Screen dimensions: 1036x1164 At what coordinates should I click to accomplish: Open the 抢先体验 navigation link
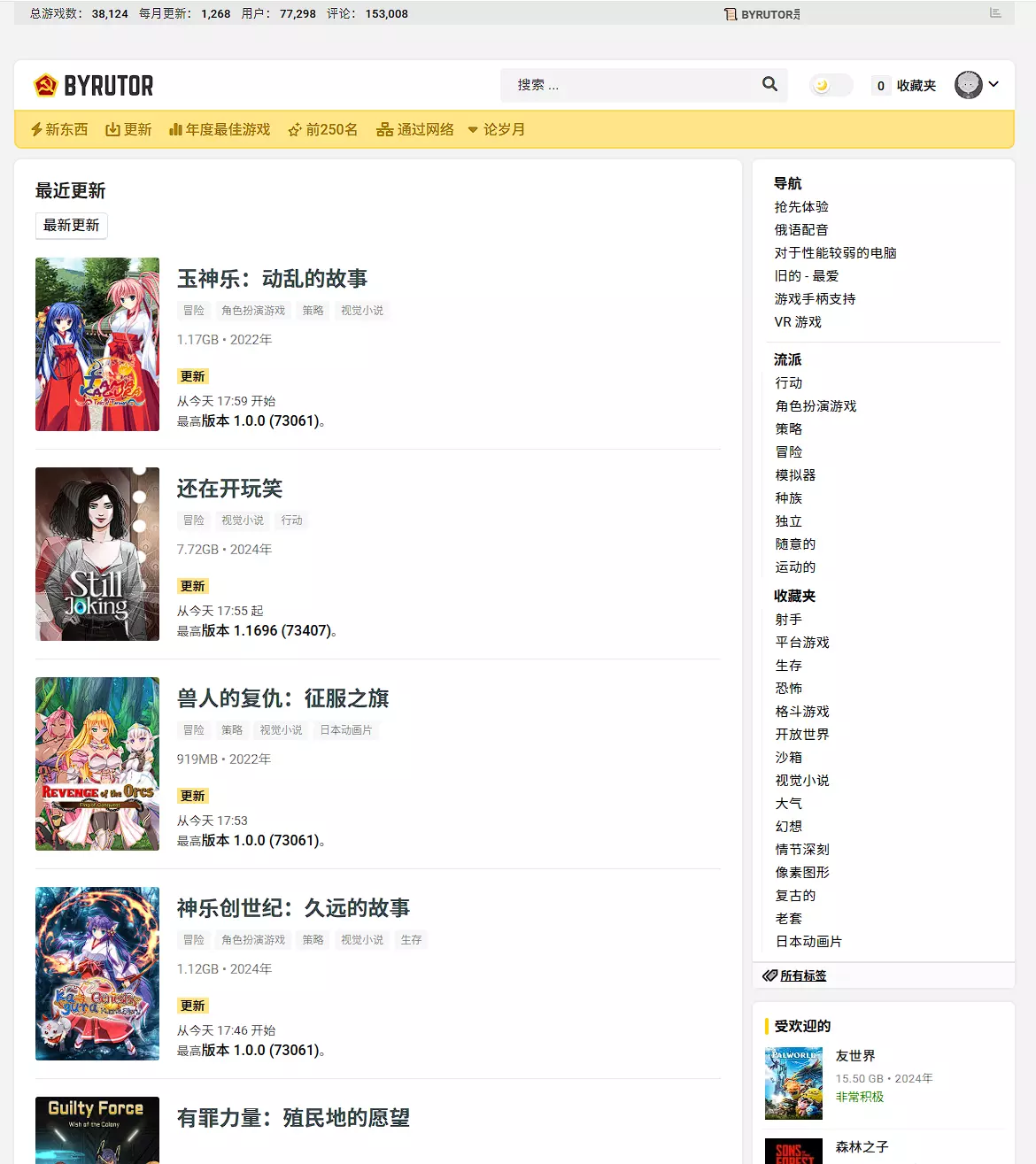(801, 206)
